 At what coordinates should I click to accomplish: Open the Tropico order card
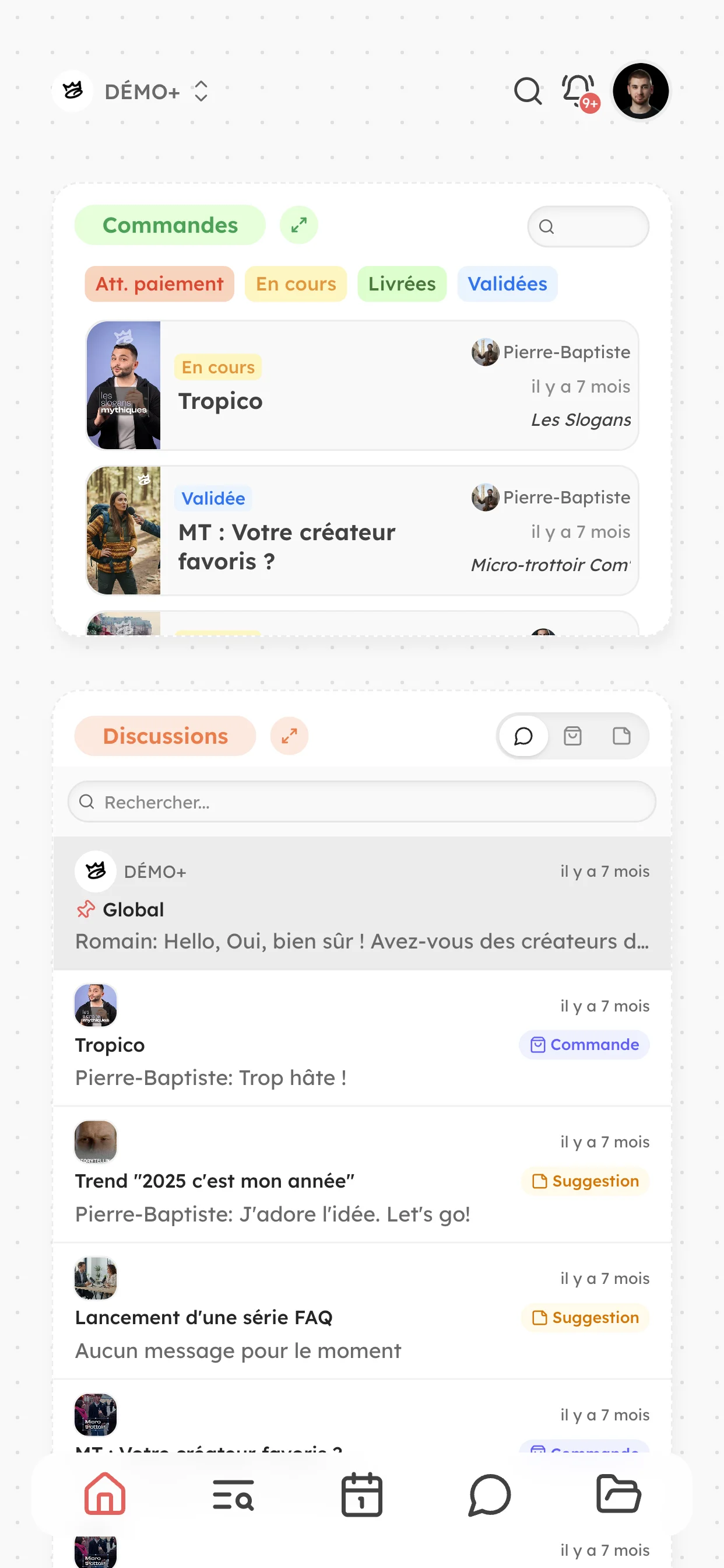click(362, 386)
